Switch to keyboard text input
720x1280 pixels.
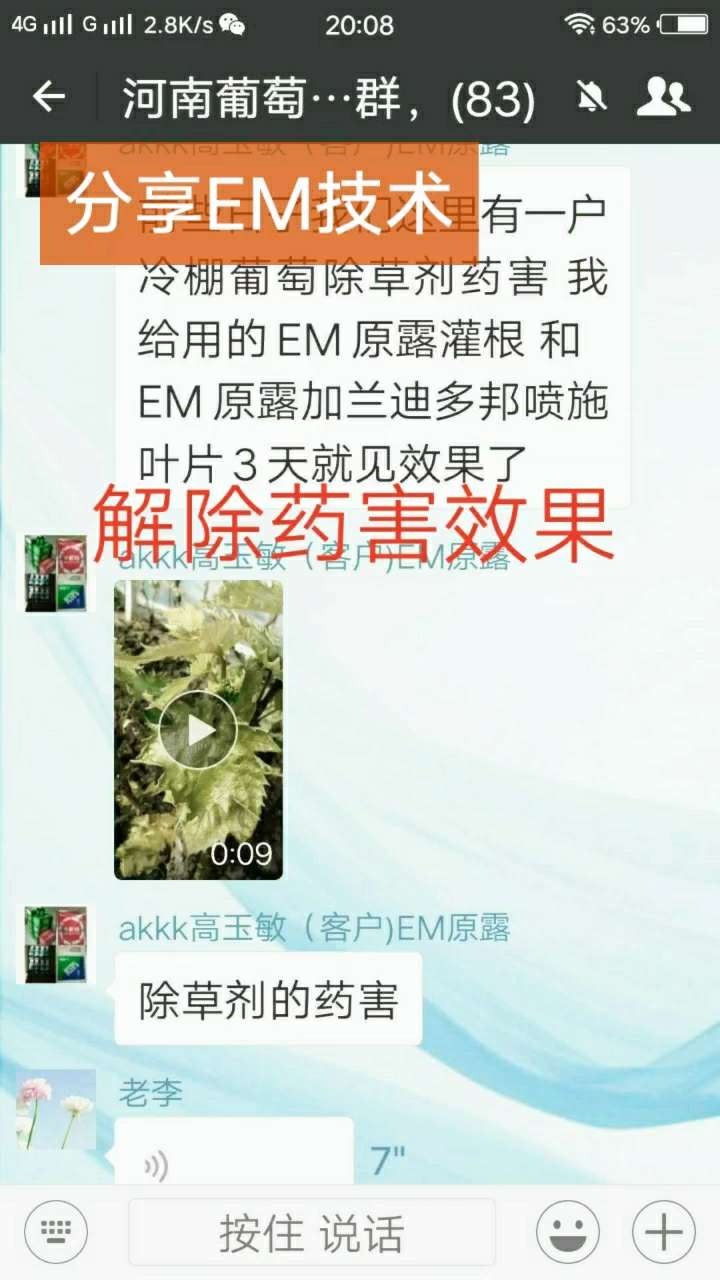(x=56, y=1233)
